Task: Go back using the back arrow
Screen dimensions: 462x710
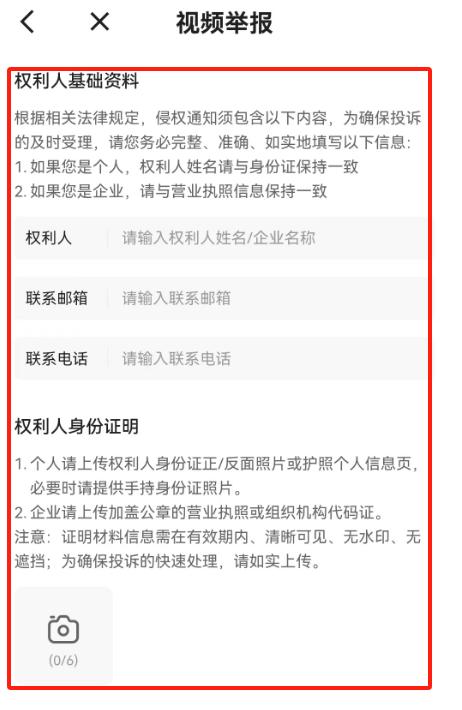Action: point(27,22)
